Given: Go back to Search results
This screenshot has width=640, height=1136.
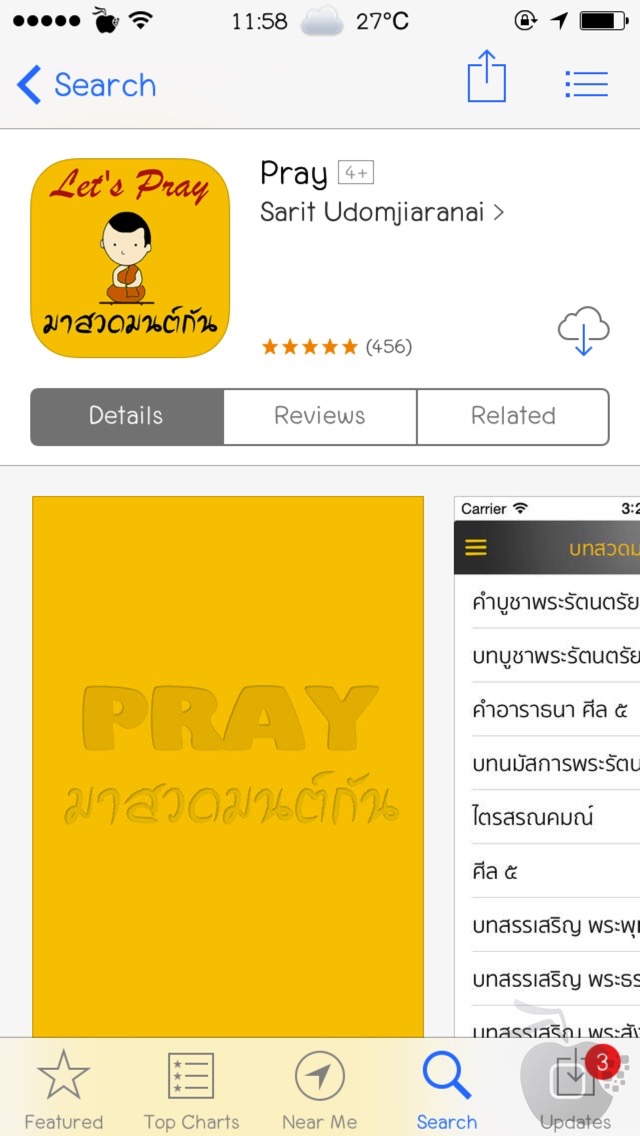Looking at the screenshot, I should coord(86,85).
